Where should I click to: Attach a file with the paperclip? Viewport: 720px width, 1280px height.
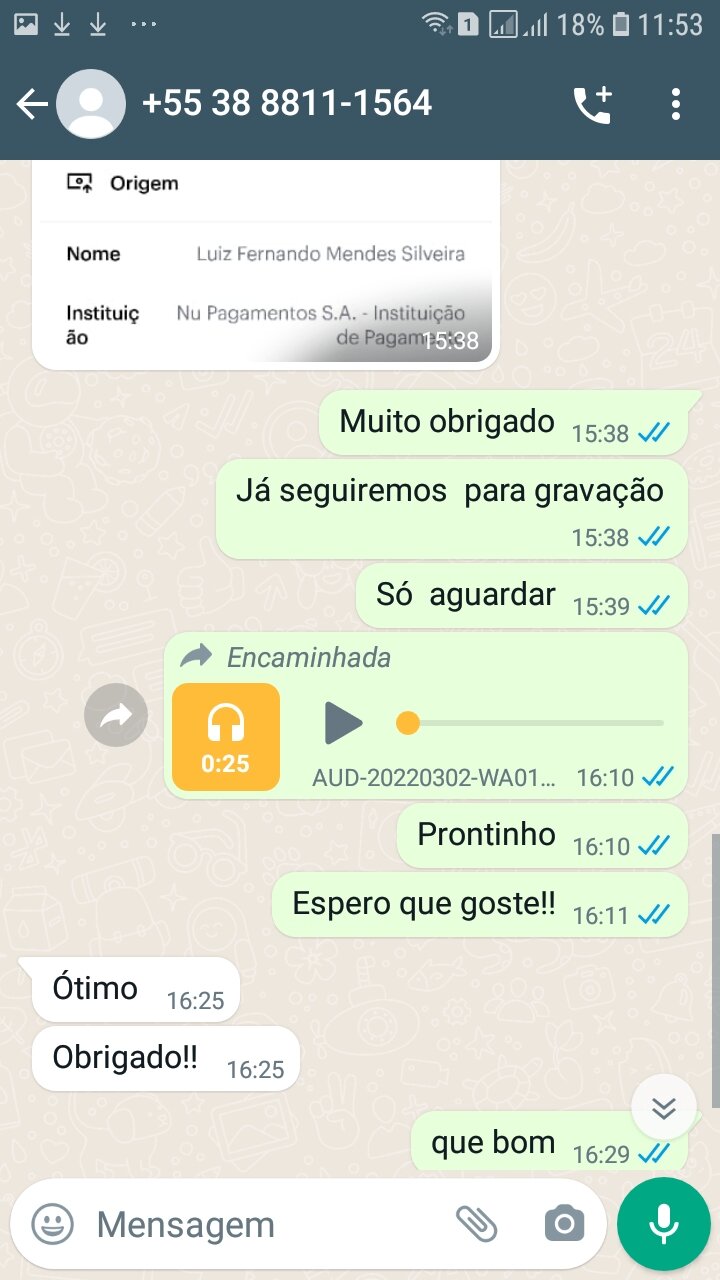(477, 1223)
